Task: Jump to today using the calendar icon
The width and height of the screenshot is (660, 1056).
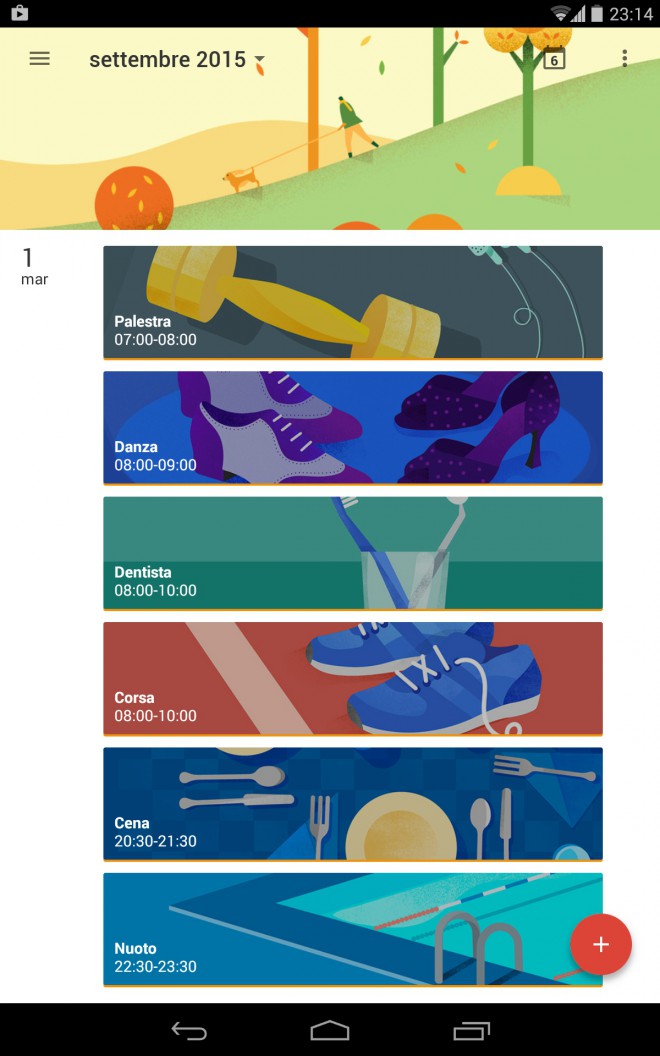Action: click(x=554, y=59)
